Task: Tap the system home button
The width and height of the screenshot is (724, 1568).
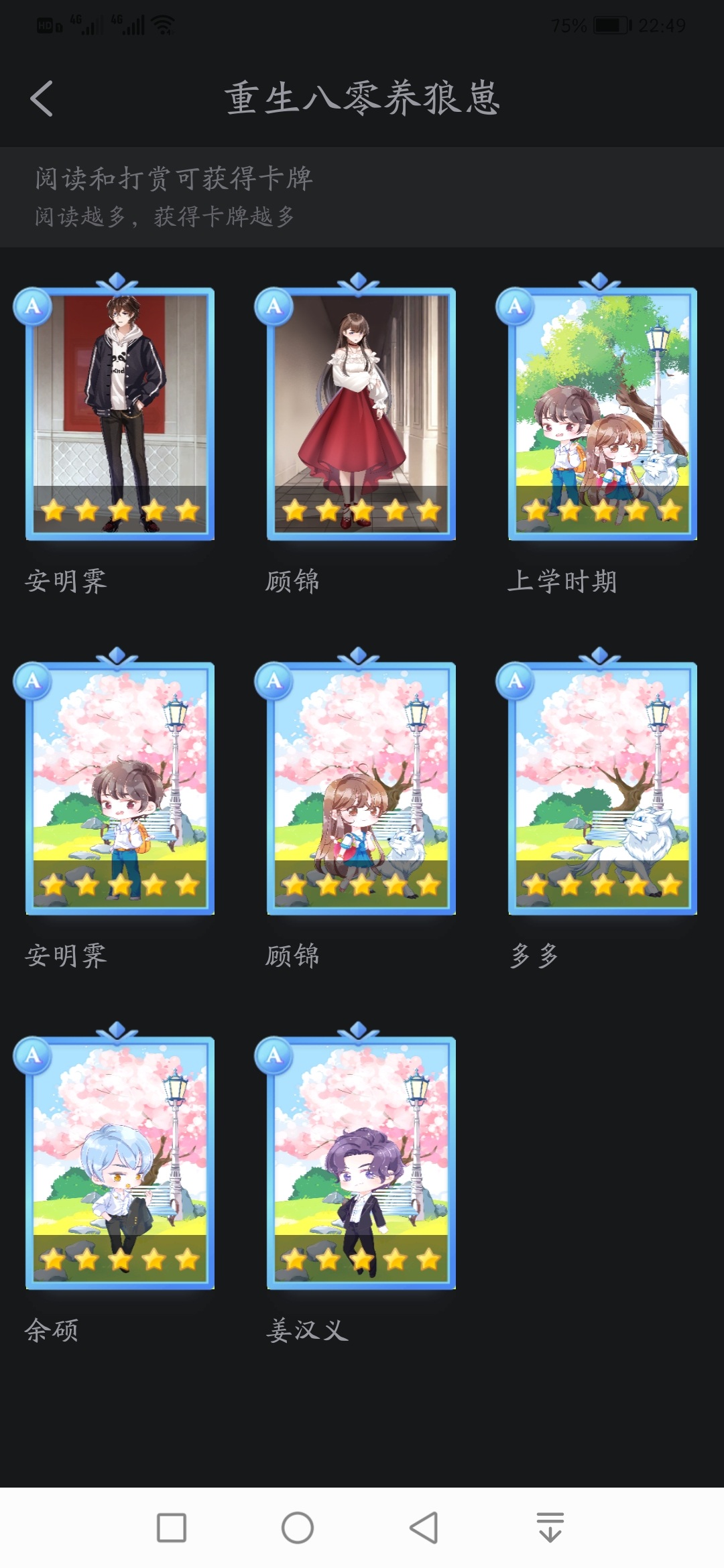Action: pos(298,1528)
